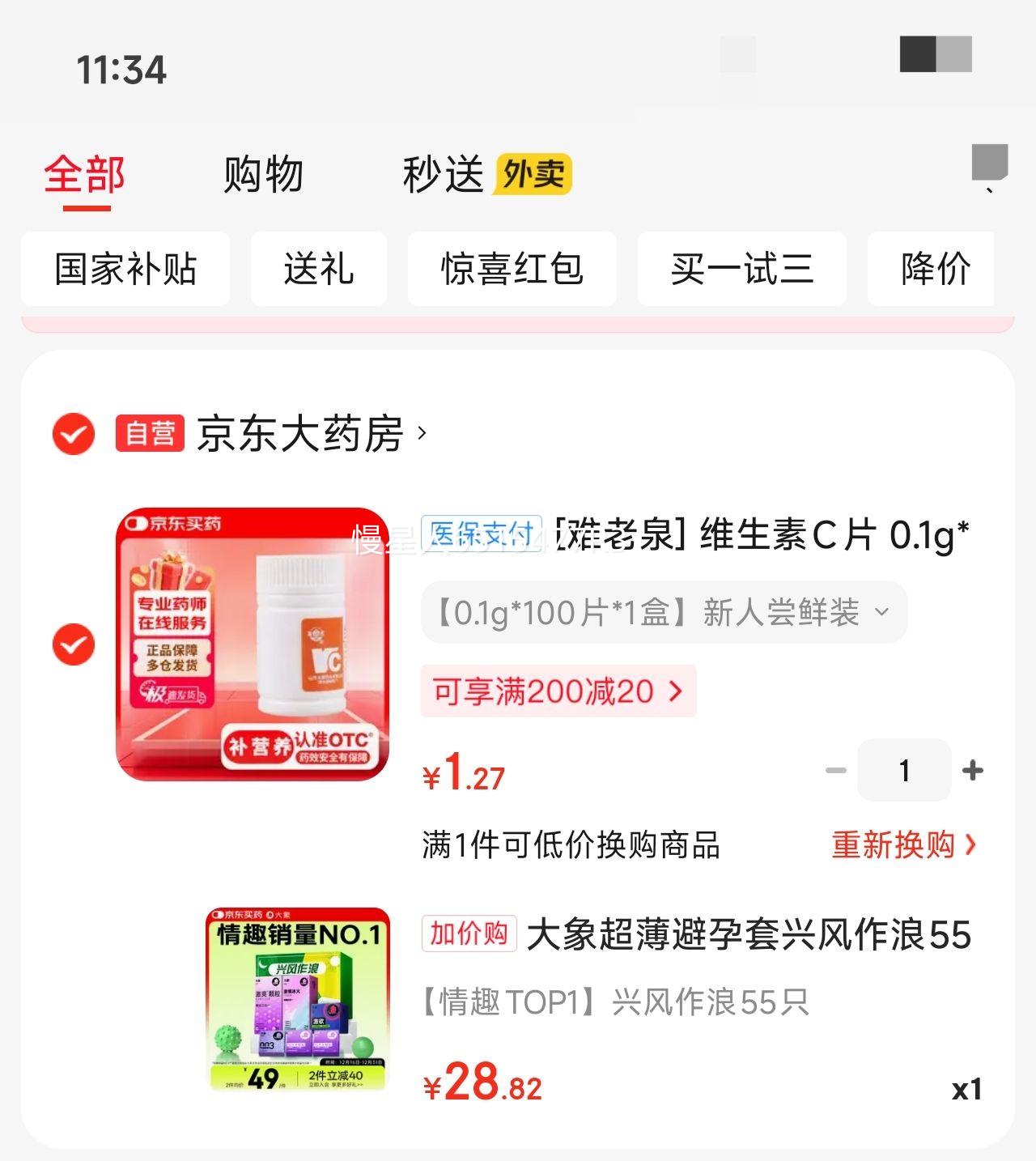Tap the 自营 badge next to store name
This screenshot has width=1036, height=1161.
(x=149, y=434)
